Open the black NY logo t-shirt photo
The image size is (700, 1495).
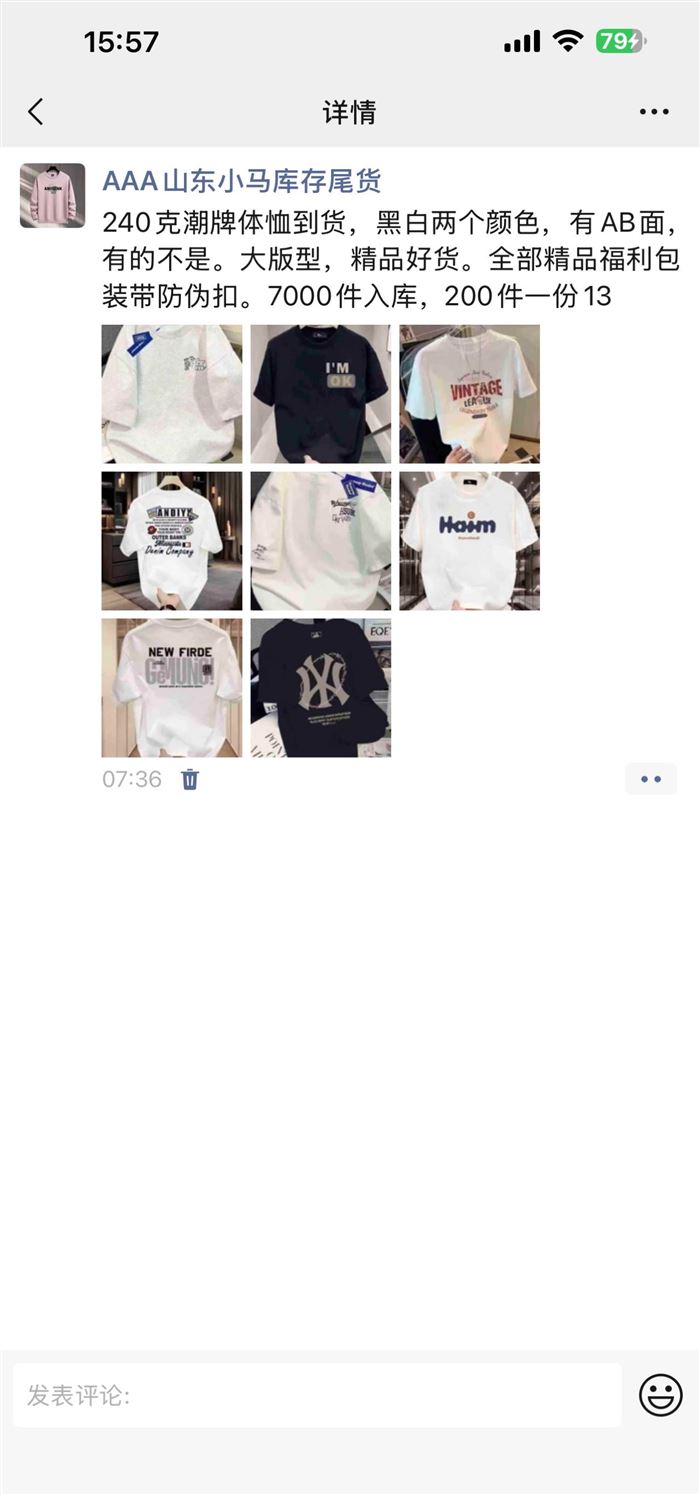(321, 688)
